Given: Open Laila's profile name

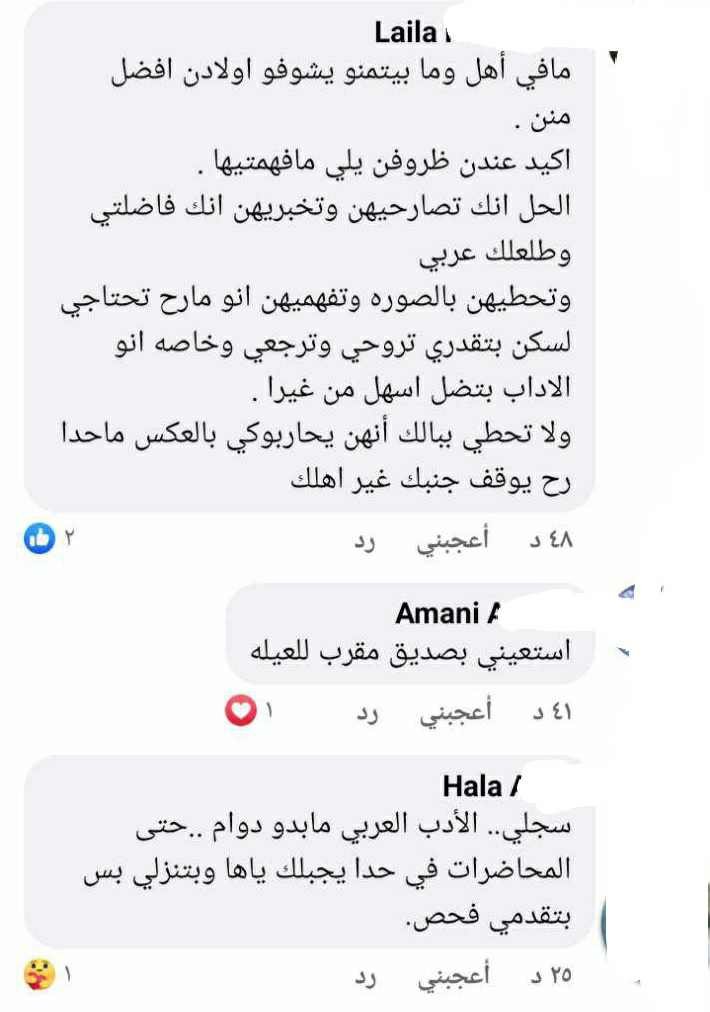Looking at the screenshot, I should pos(404,32).
